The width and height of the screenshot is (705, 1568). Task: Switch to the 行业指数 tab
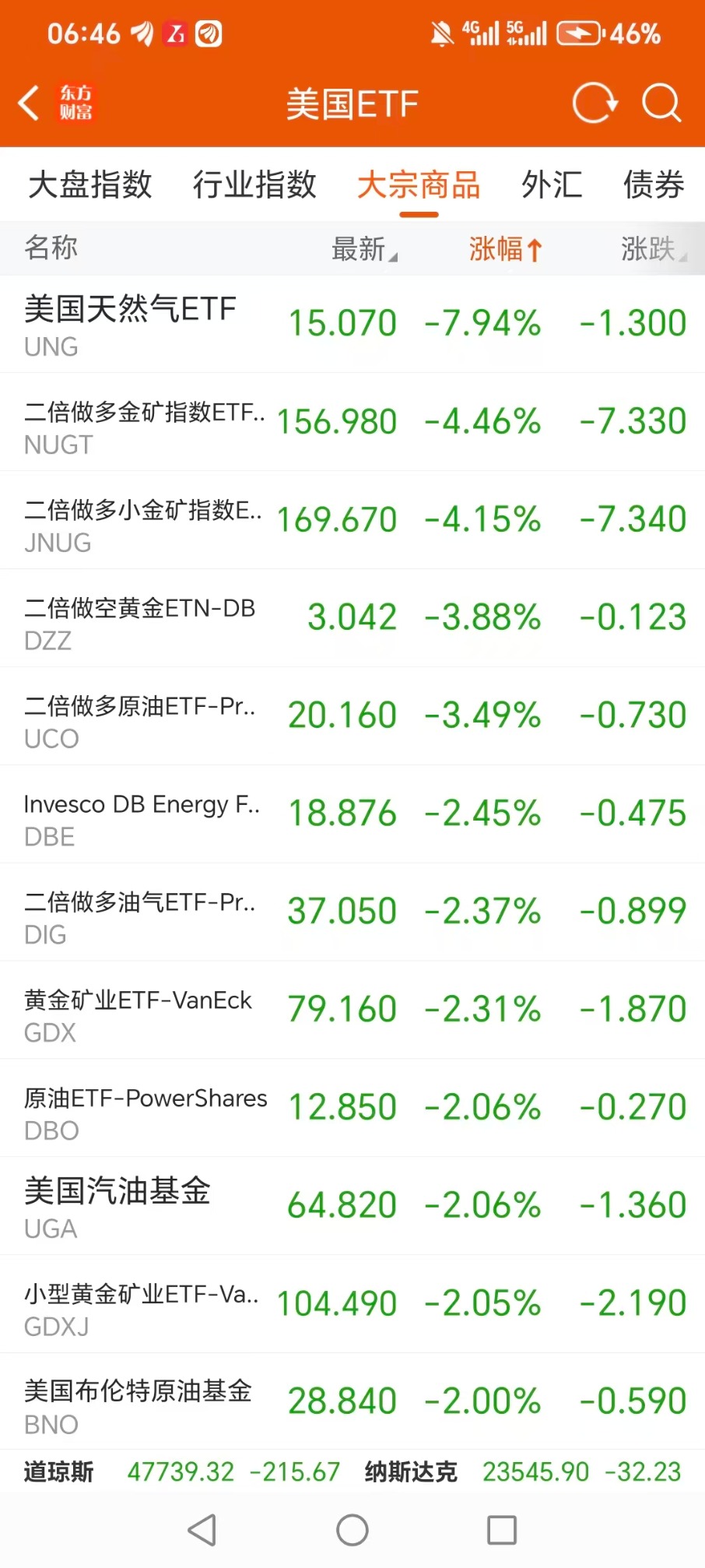click(254, 185)
